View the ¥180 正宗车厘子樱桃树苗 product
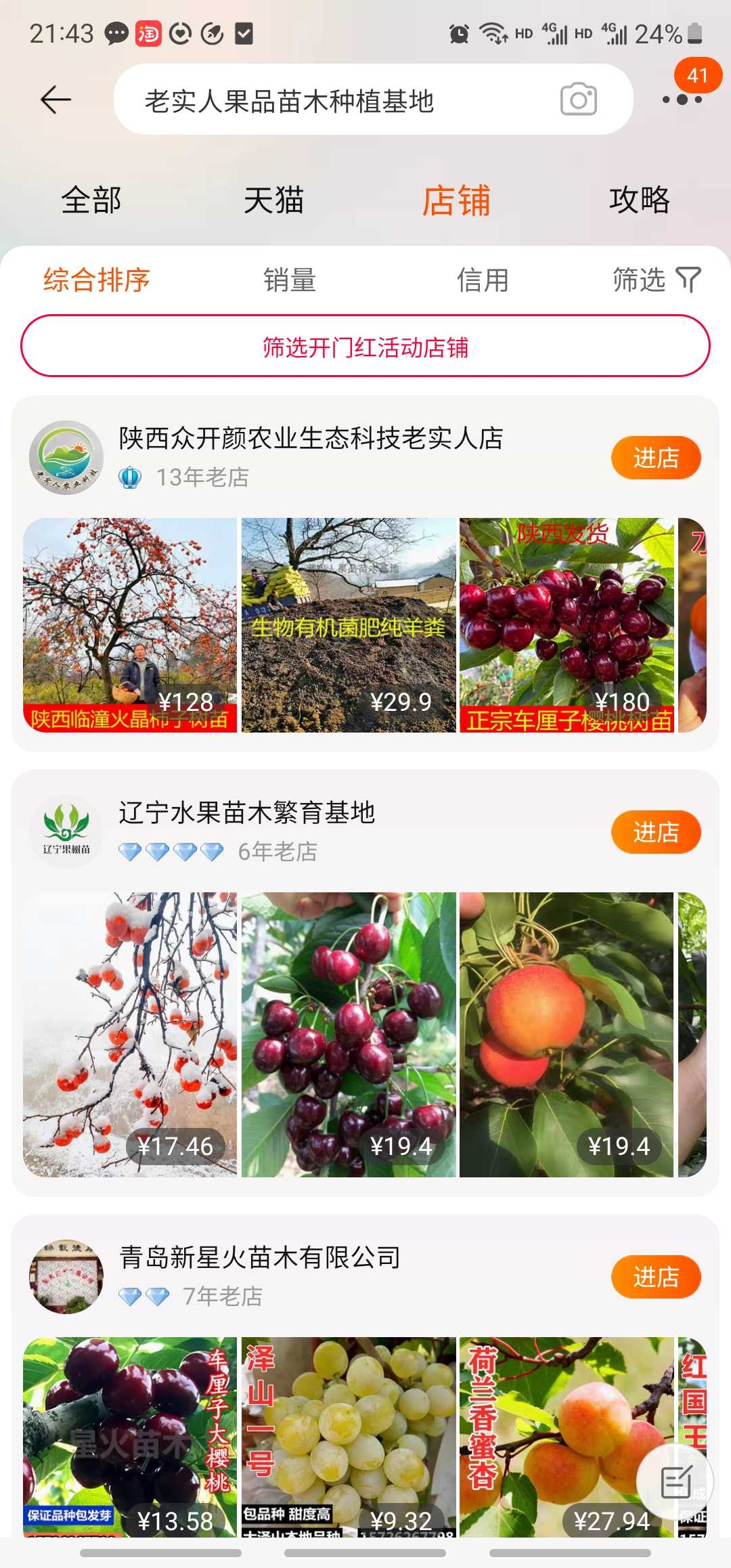The image size is (731, 1568). point(567,625)
